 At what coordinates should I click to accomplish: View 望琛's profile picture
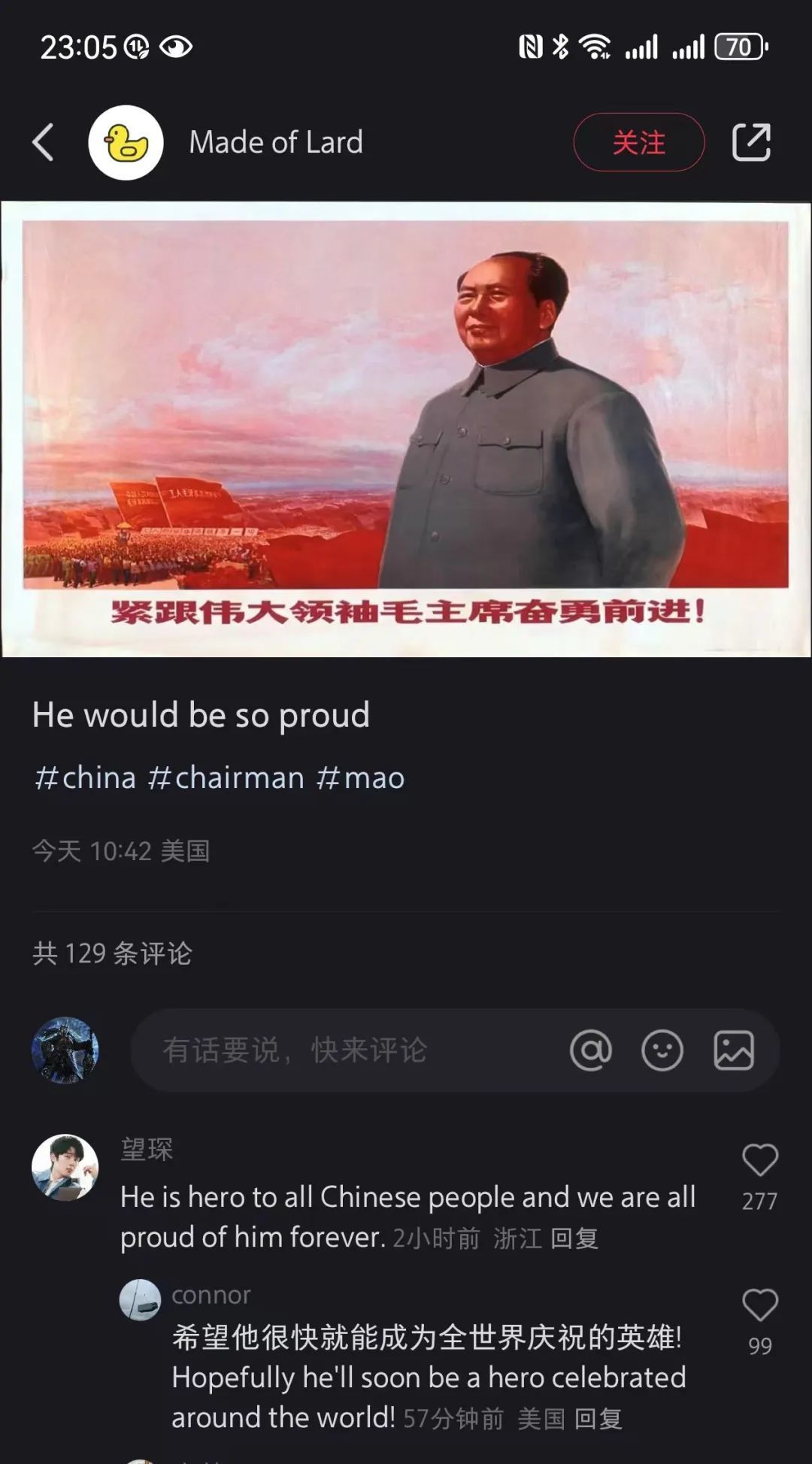coord(65,1168)
